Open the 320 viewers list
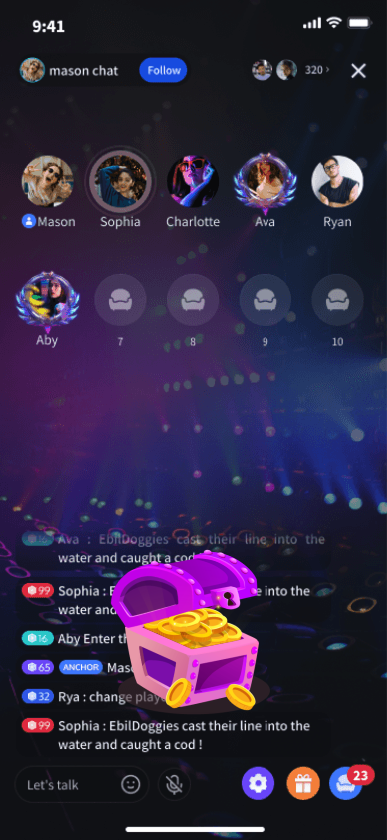Viewport: 387px width, 840px height. 317,70
